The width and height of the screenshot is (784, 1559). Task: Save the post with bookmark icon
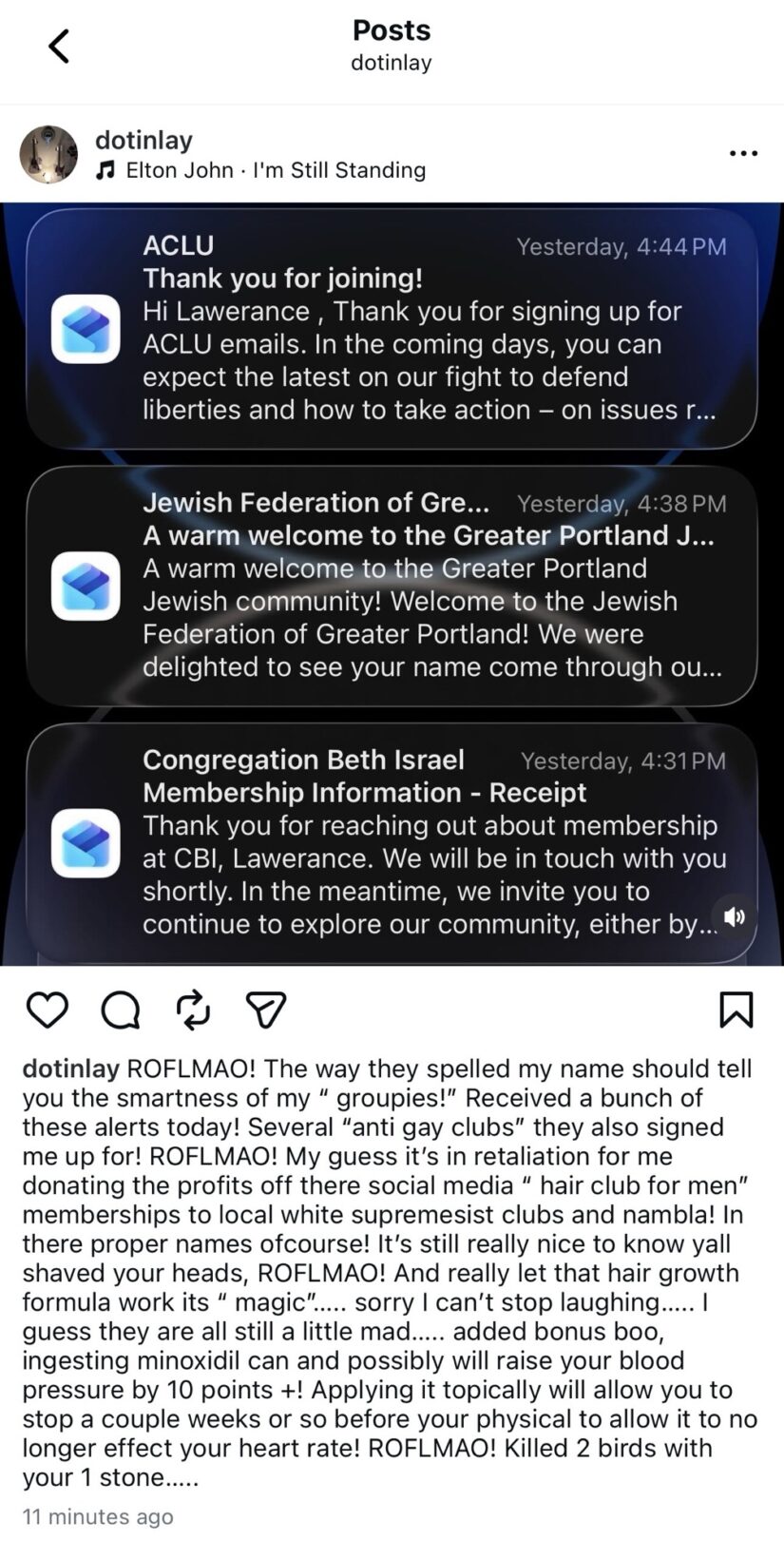736,1010
